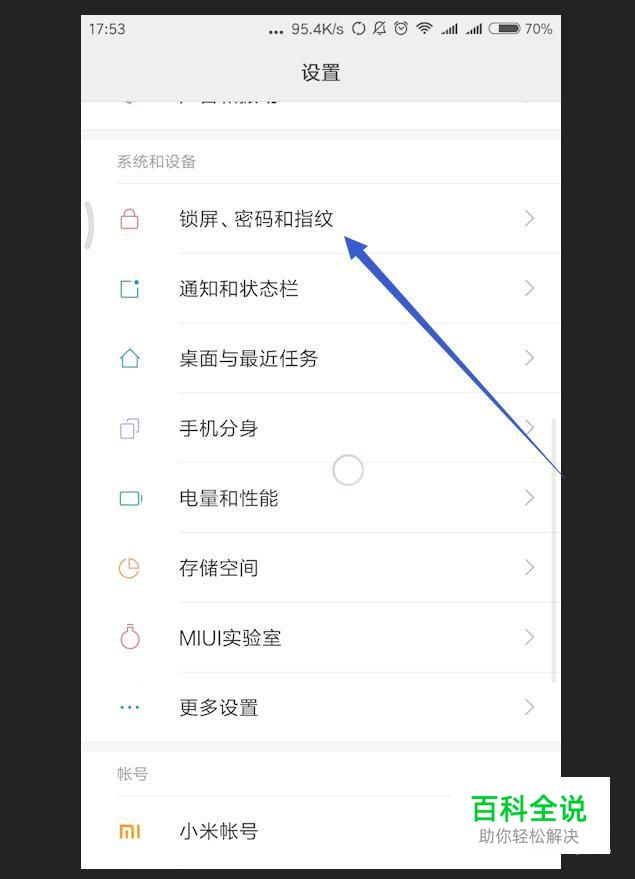The height and width of the screenshot is (879, 635).
Task: Open 存储空间 settings
Action: 219,568
